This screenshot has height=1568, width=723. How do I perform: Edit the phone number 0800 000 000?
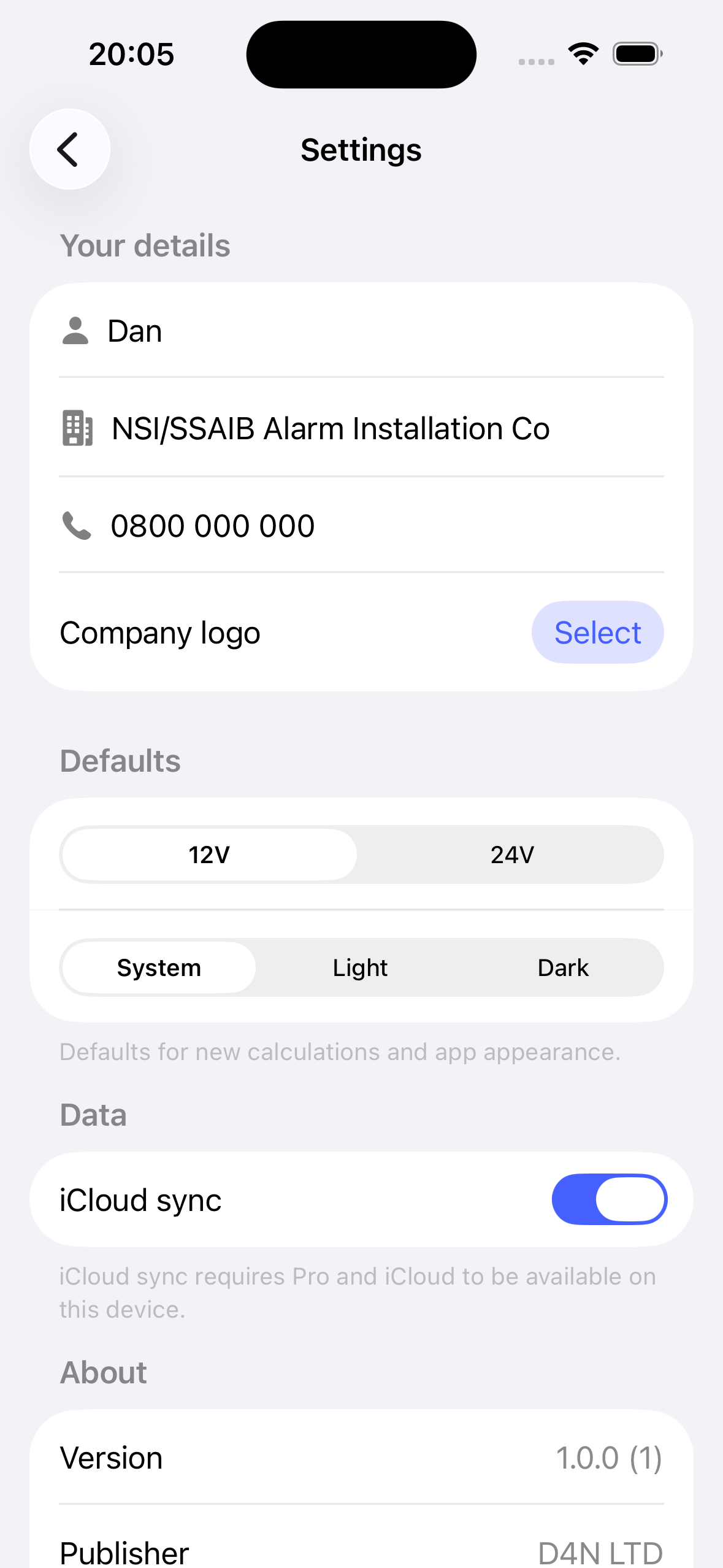point(212,525)
